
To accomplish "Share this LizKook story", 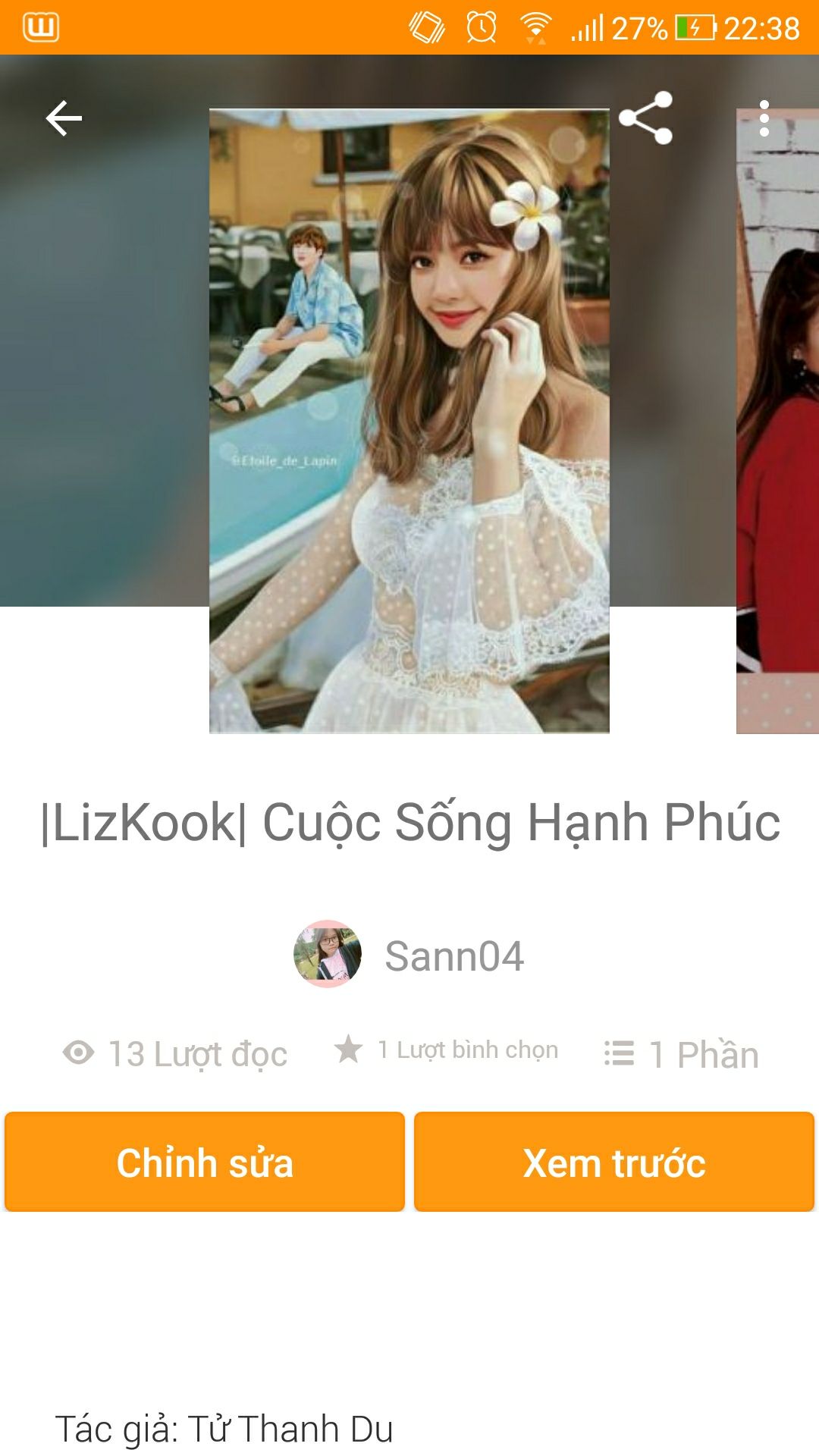I will [x=645, y=118].
